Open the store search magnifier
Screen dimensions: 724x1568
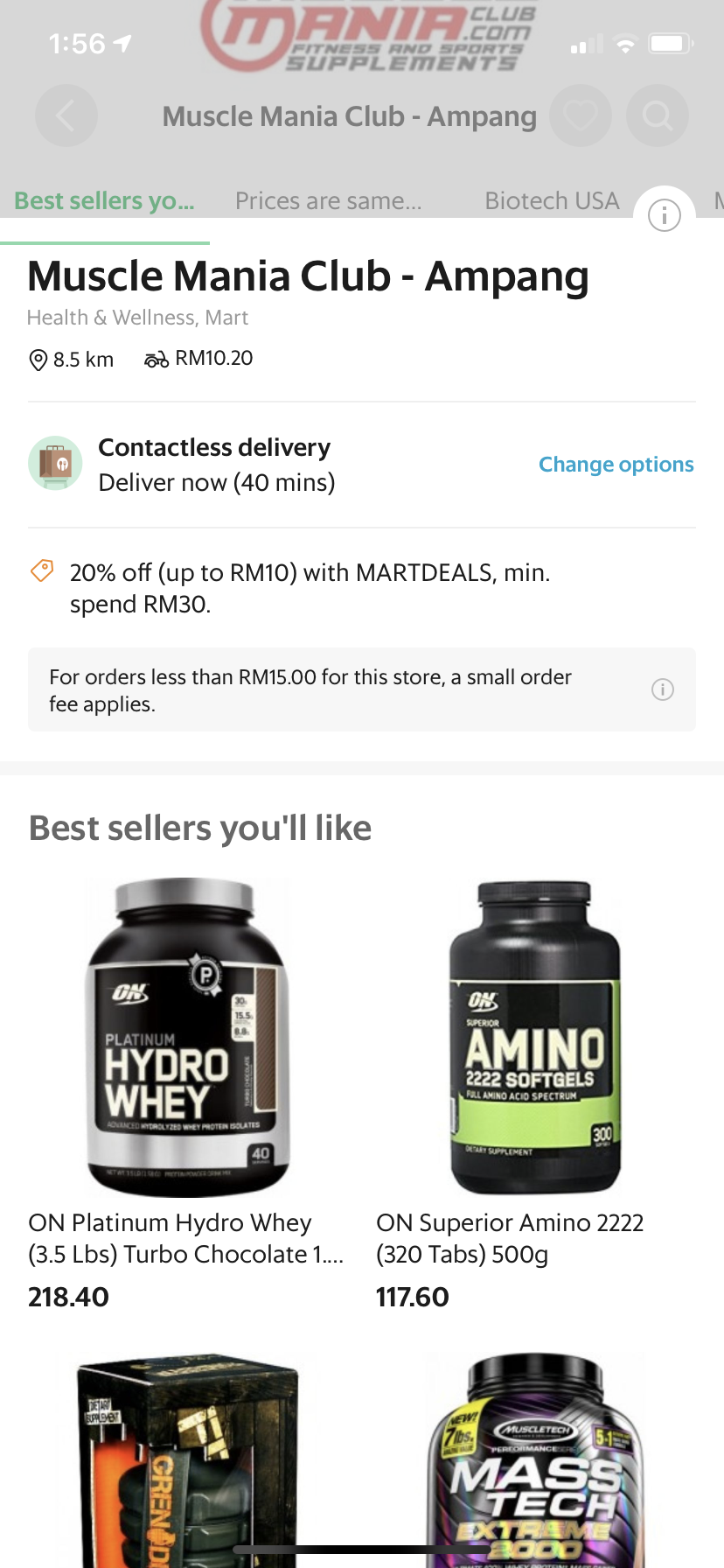[x=657, y=115]
